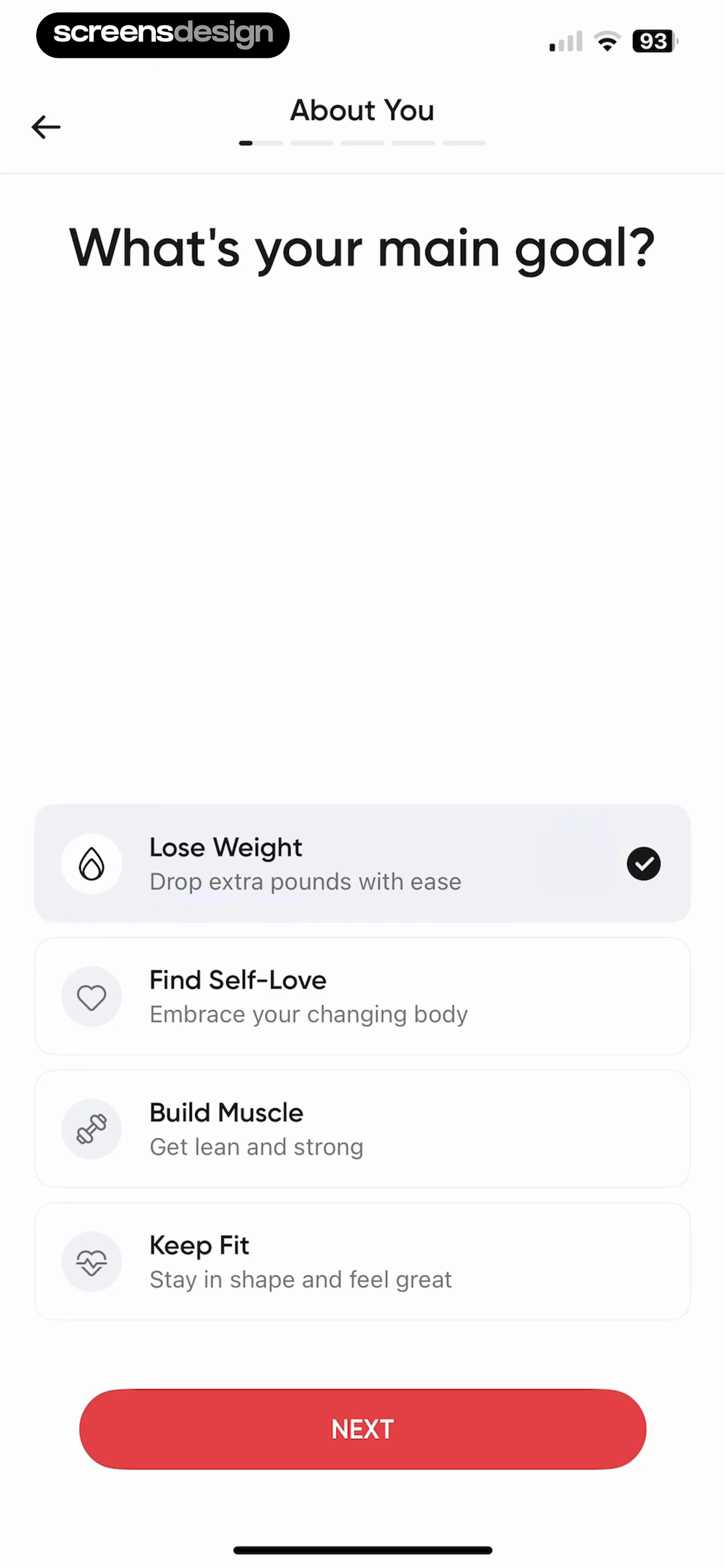Viewport: 725px width, 1568px height.
Task: Select the dumbbell icon beside Build Muscle
Action: 91,1128
